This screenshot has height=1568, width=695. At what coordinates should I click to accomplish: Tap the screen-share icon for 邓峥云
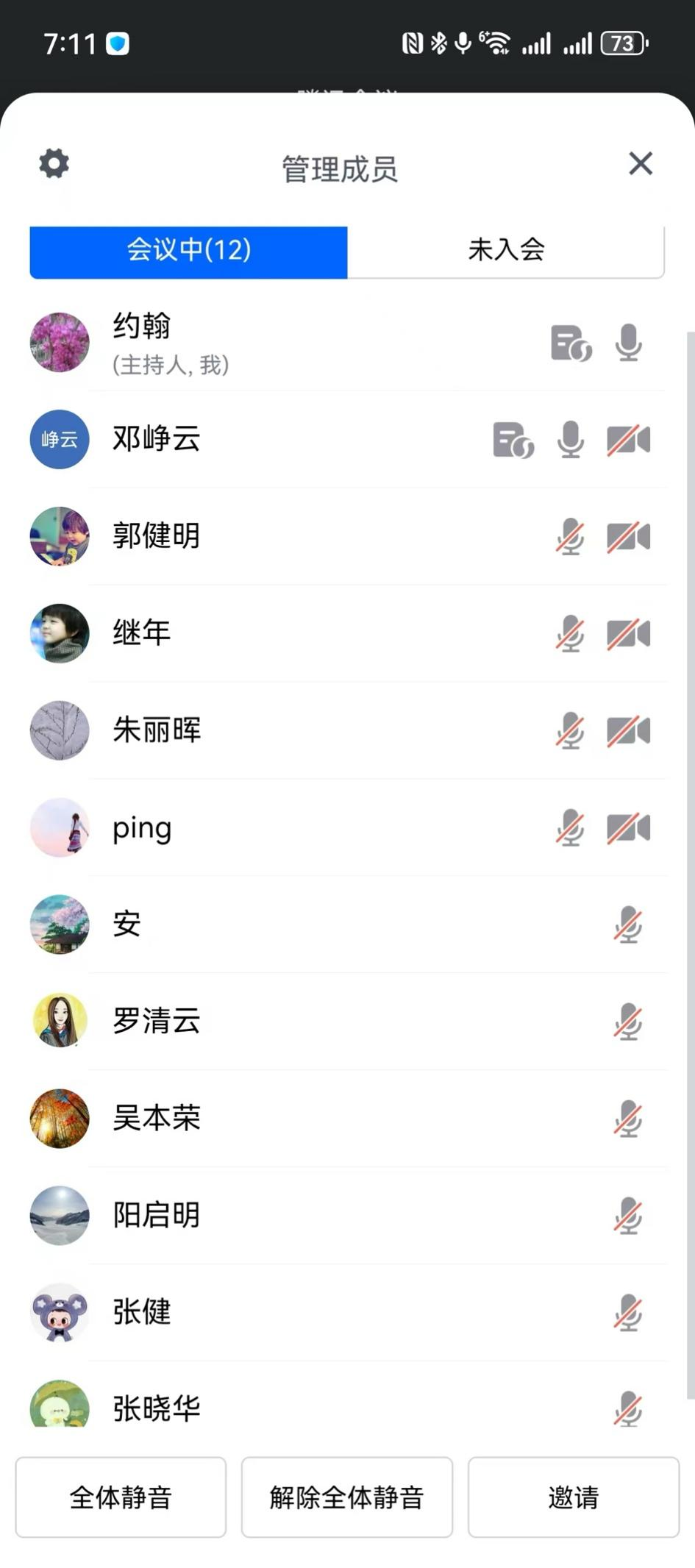click(x=513, y=440)
